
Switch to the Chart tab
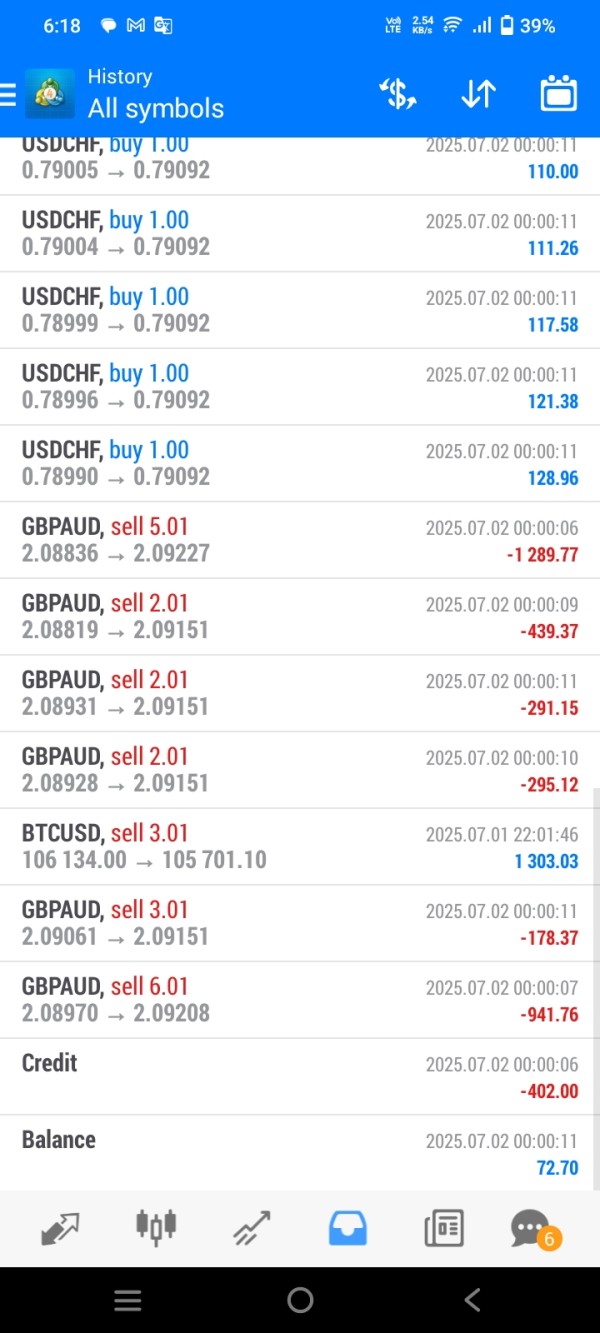[156, 1227]
